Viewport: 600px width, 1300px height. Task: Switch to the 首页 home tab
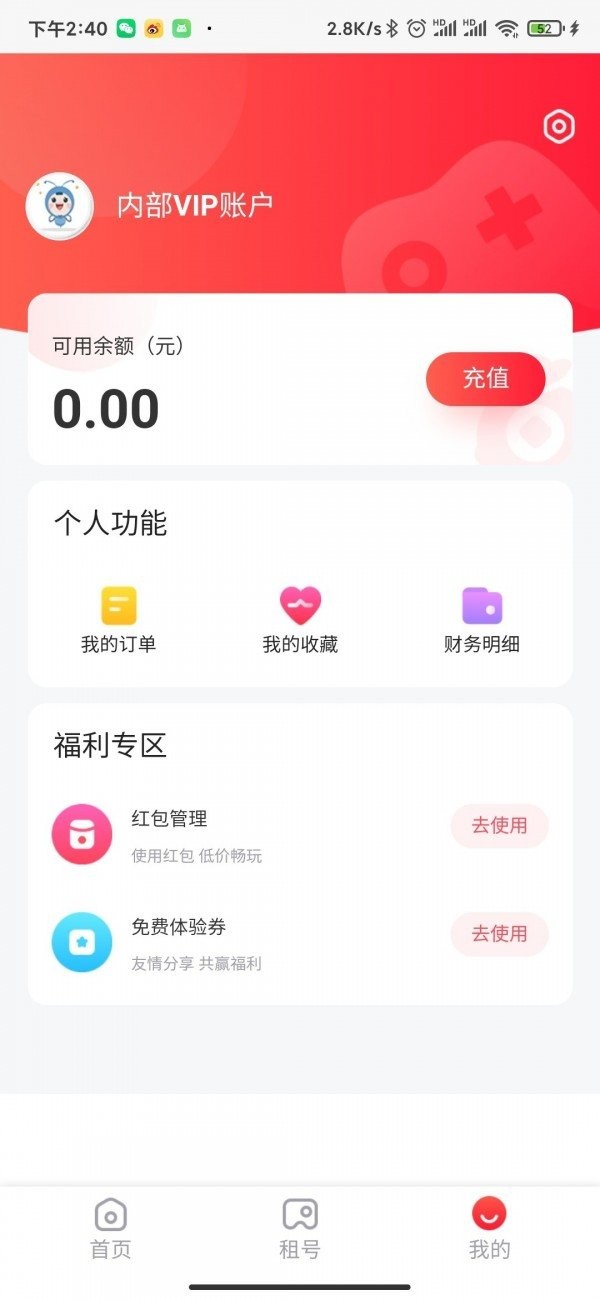tap(110, 1229)
